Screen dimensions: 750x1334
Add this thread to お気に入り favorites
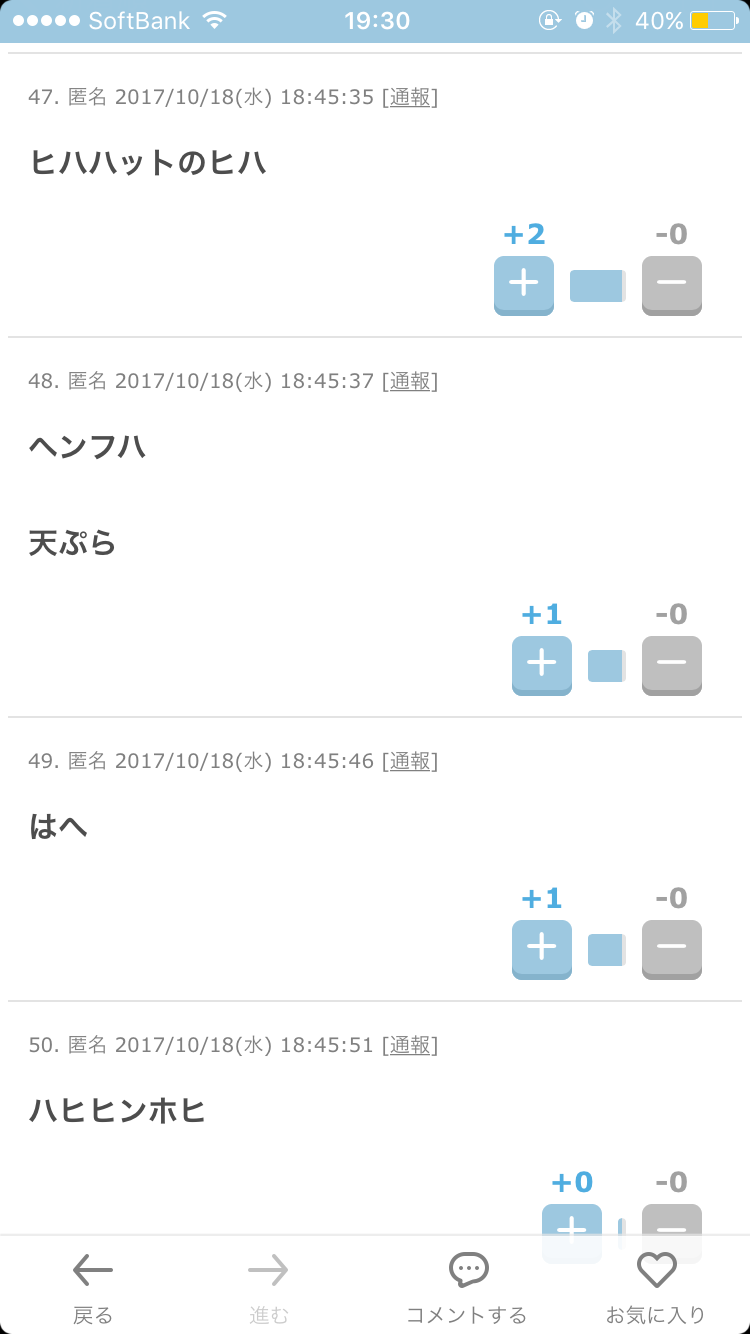[x=656, y=1287]
